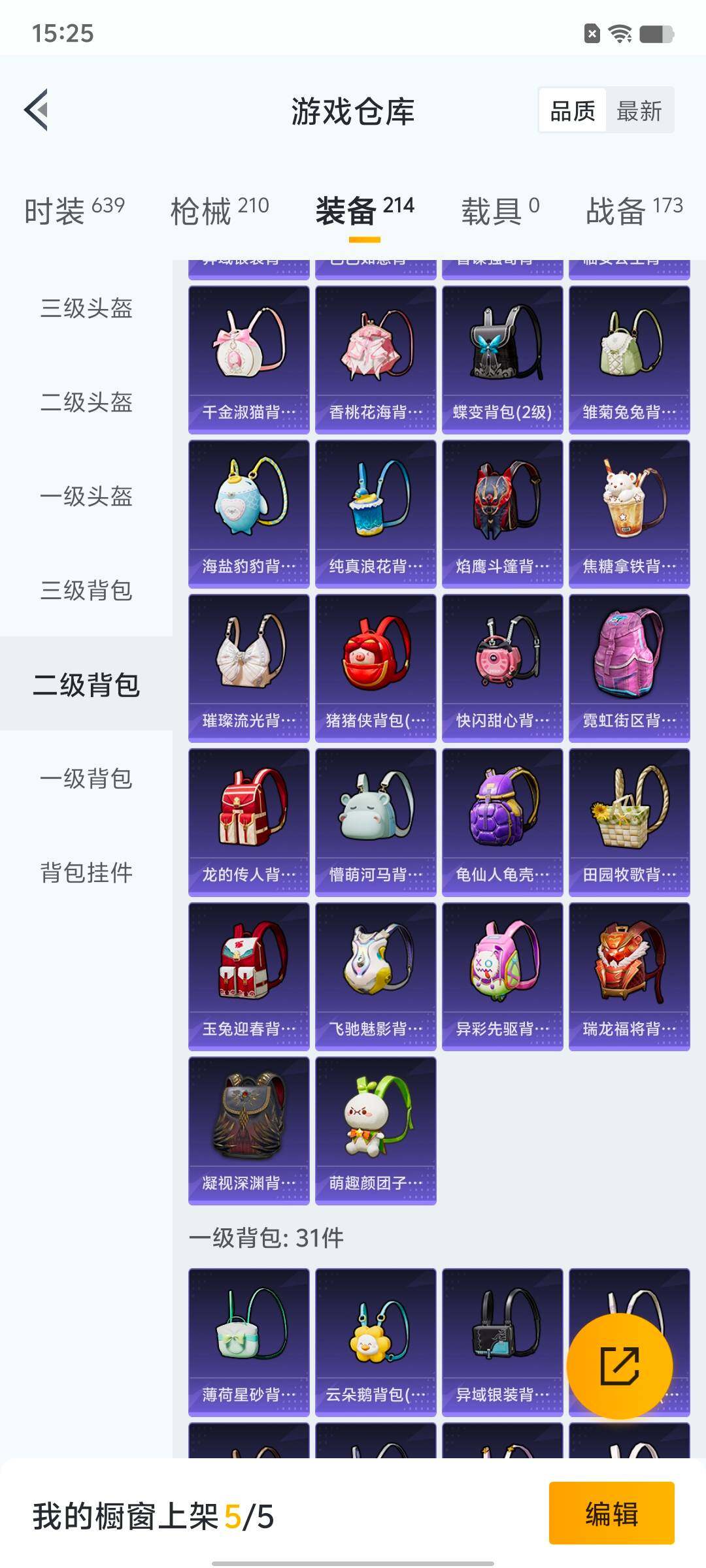Screen dimensions: 706x1568
Task: Open the 焦糖拿铁背包 tile
Action: pos(629,514)
